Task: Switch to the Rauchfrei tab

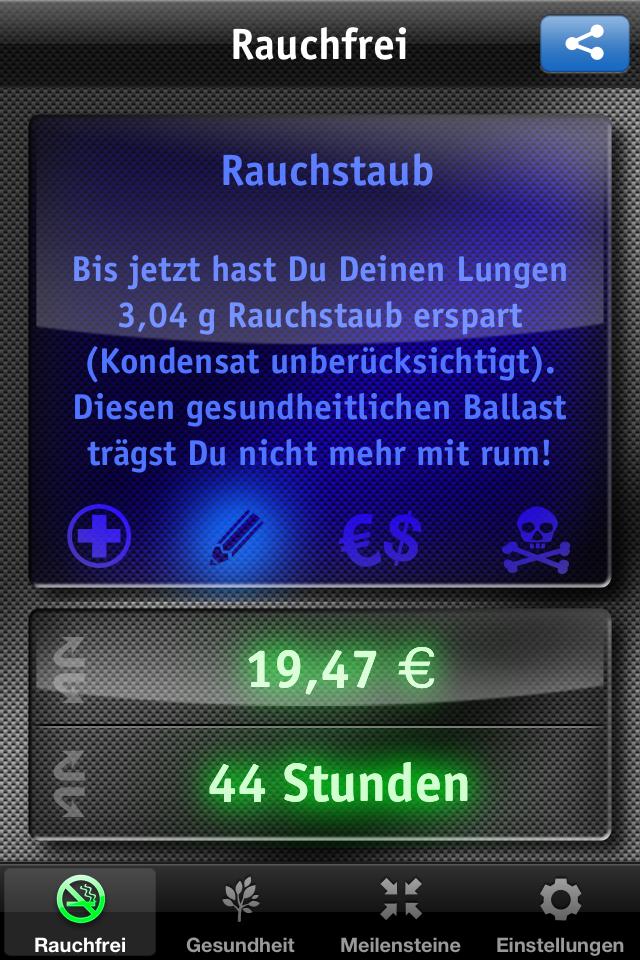Action: click(x=80, y=913)
